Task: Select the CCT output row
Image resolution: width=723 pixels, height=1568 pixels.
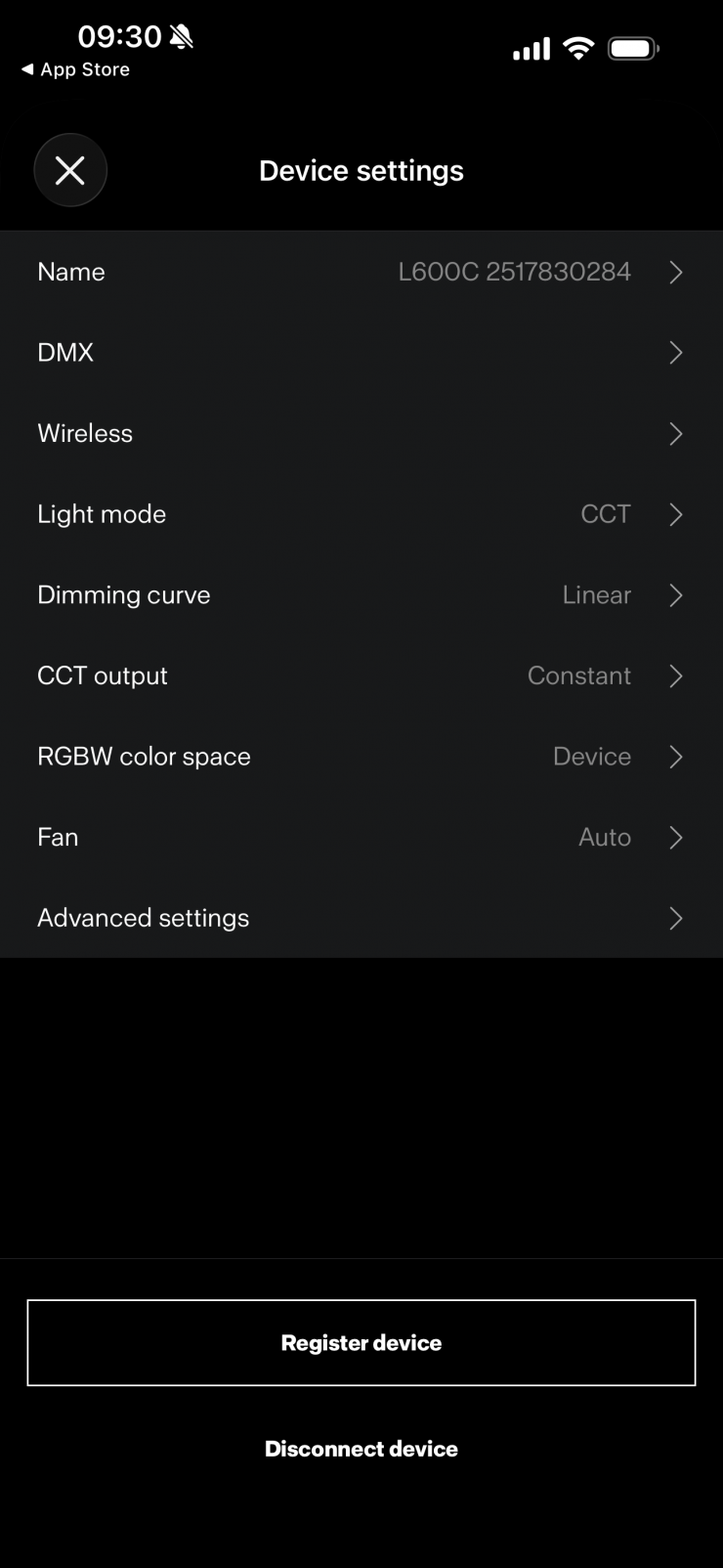Action: pos(361,675)
